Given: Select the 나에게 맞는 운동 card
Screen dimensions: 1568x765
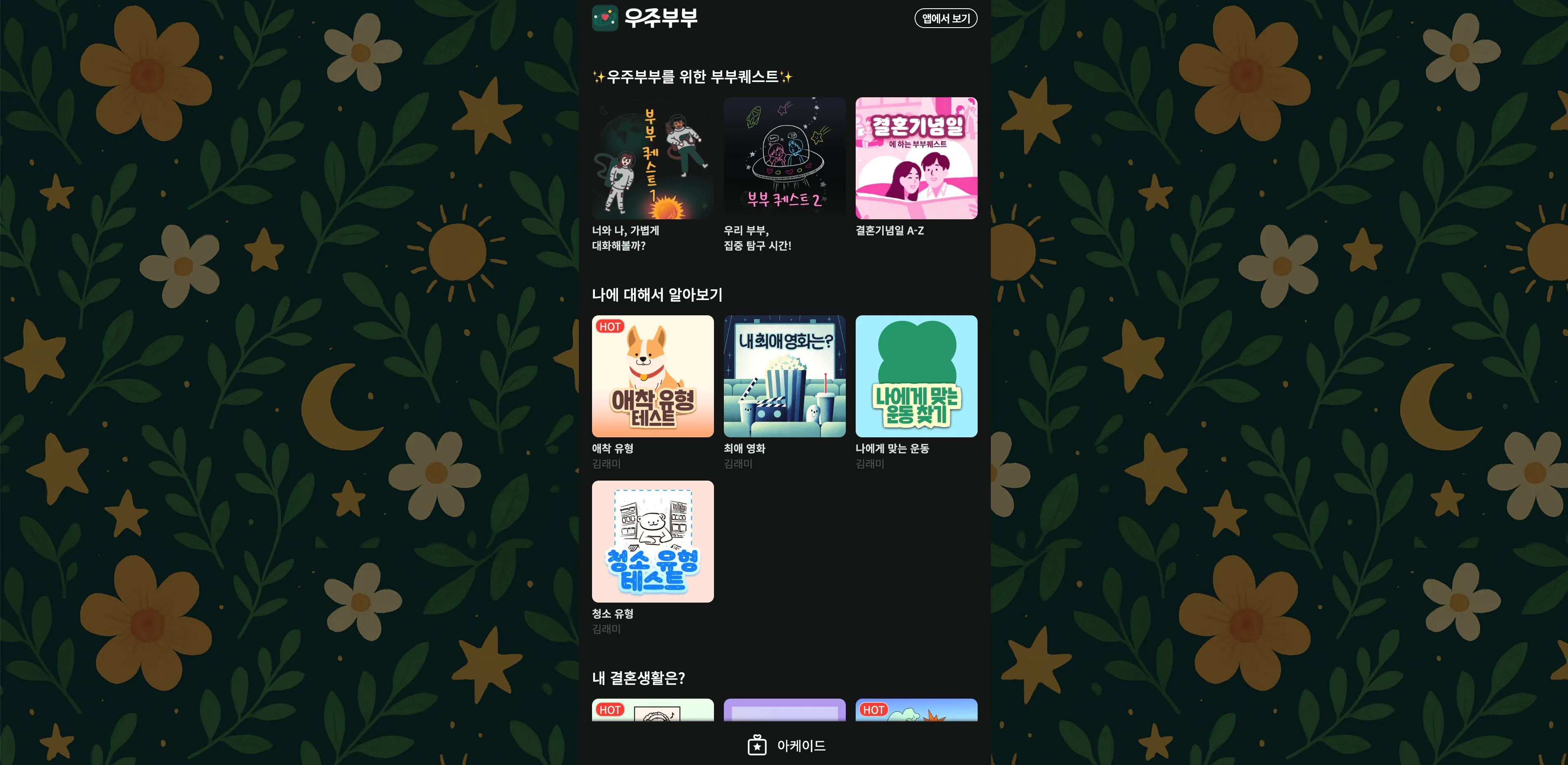Looking at the screenshot, I should (916, 376).
